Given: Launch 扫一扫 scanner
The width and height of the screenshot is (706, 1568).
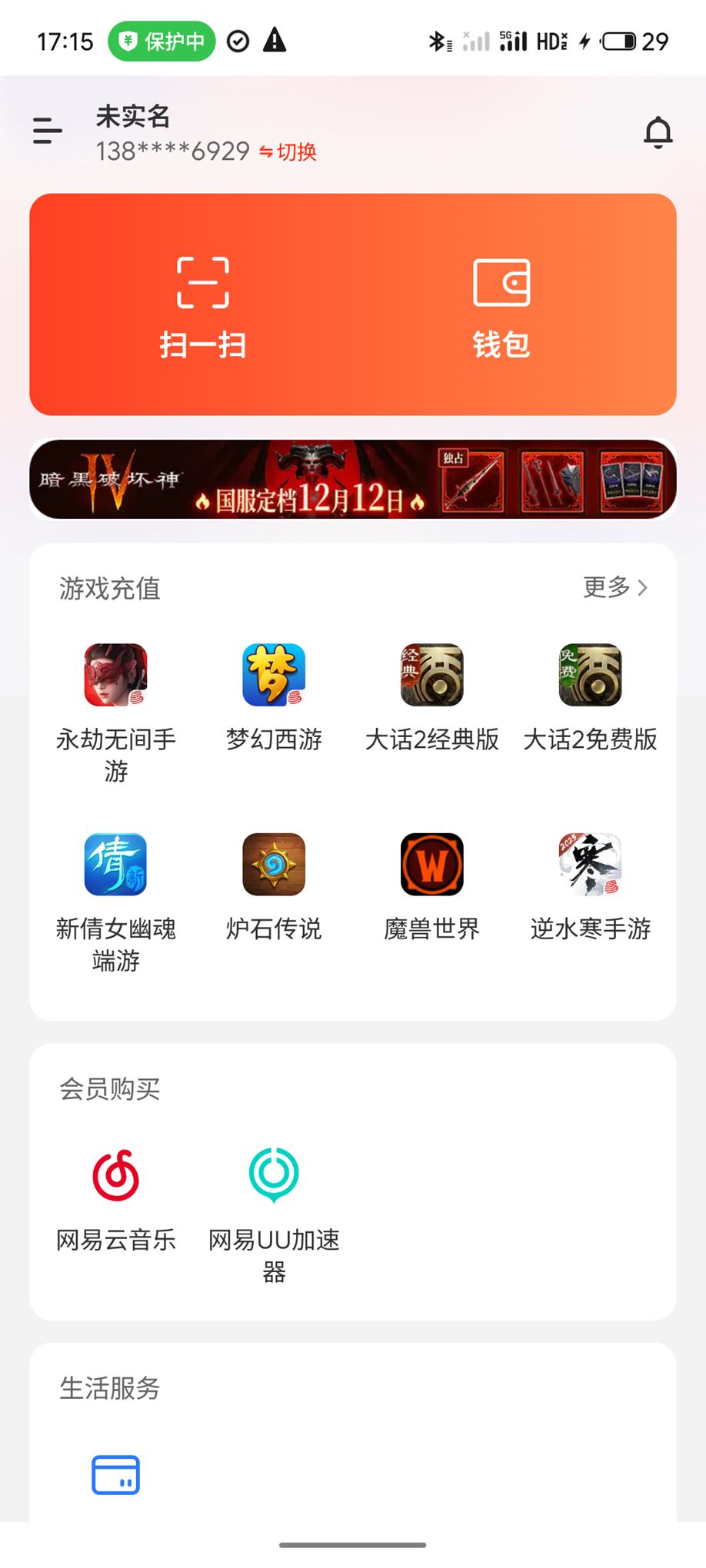Looking at the screenshot, I should pyautogui.click(x=203, y=307).
